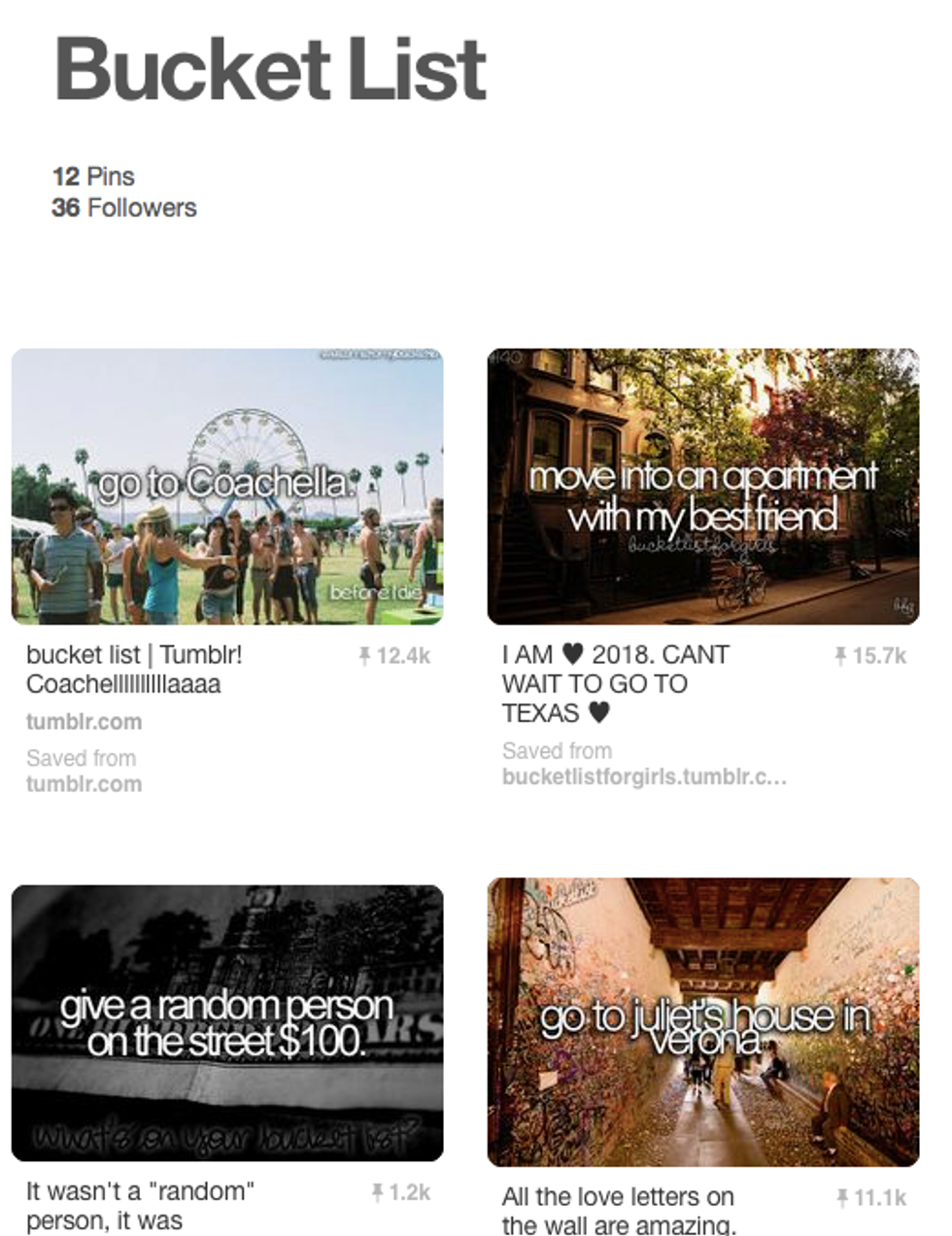Open the 'give a random person $100' pin

[227, 1022]
